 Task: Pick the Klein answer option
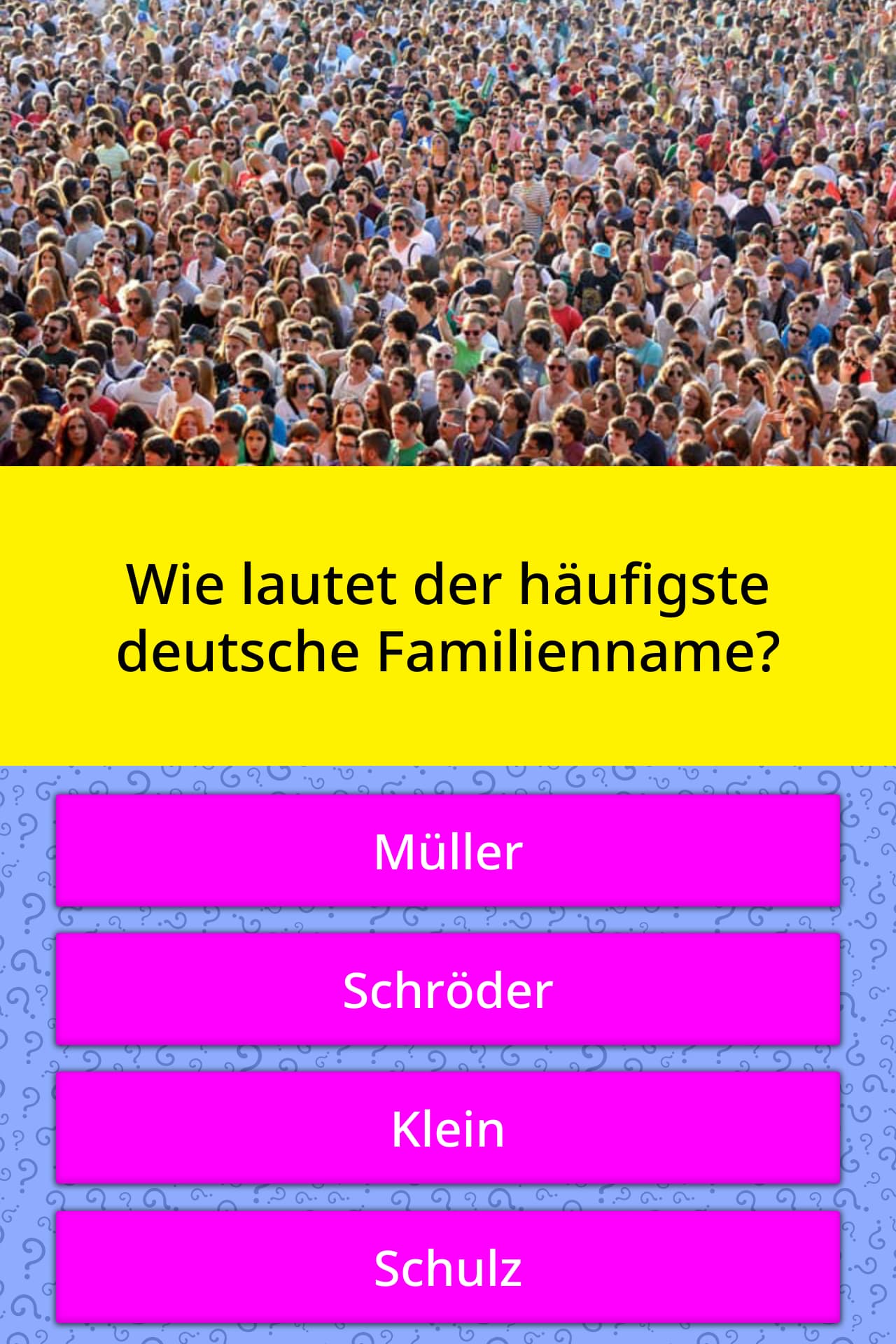(x=448, y=1128)
